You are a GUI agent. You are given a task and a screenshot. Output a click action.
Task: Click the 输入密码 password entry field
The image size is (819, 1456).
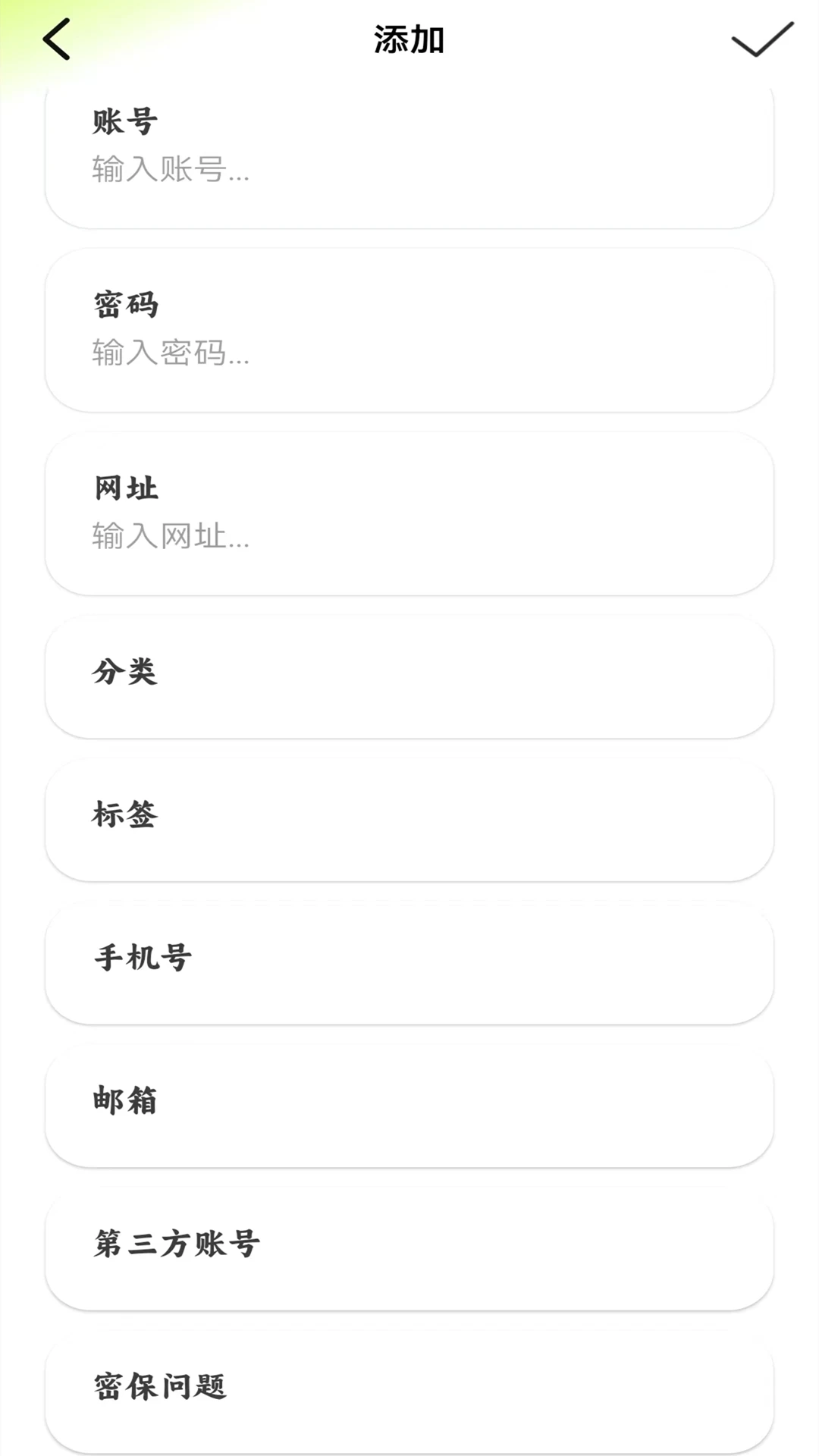(227, 356)
